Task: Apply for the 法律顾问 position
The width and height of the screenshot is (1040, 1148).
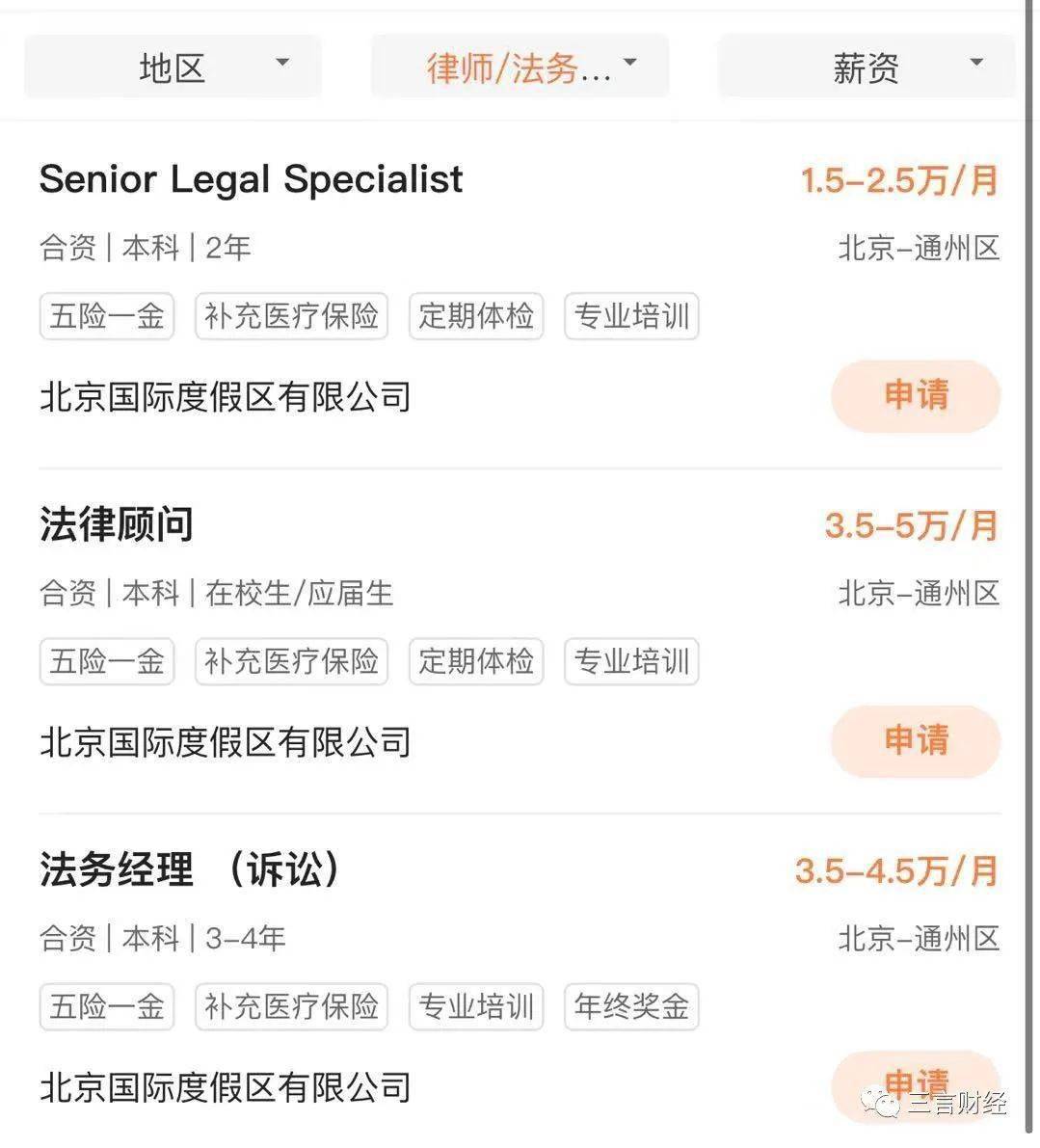Action: click(x=916, y=740)
